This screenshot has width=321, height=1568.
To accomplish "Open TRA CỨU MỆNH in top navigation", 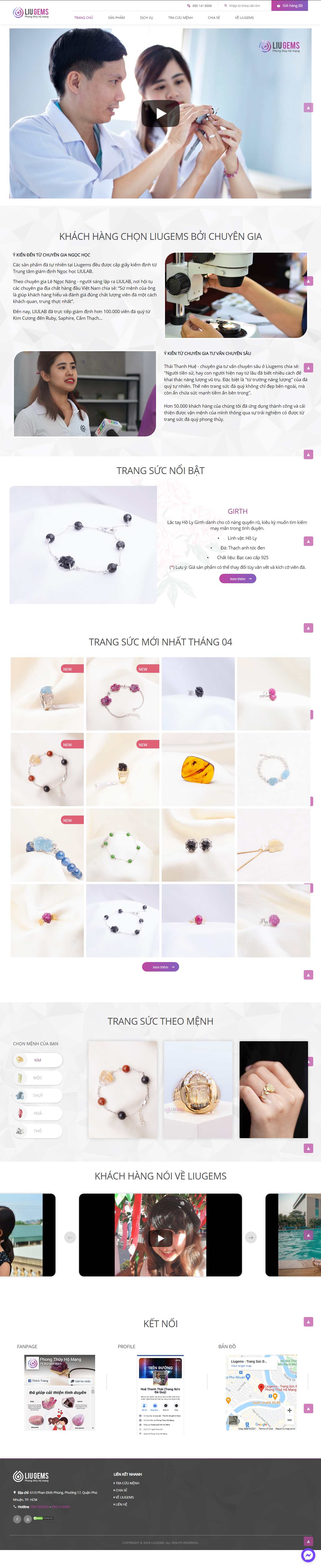I will (x=180, y=18).
